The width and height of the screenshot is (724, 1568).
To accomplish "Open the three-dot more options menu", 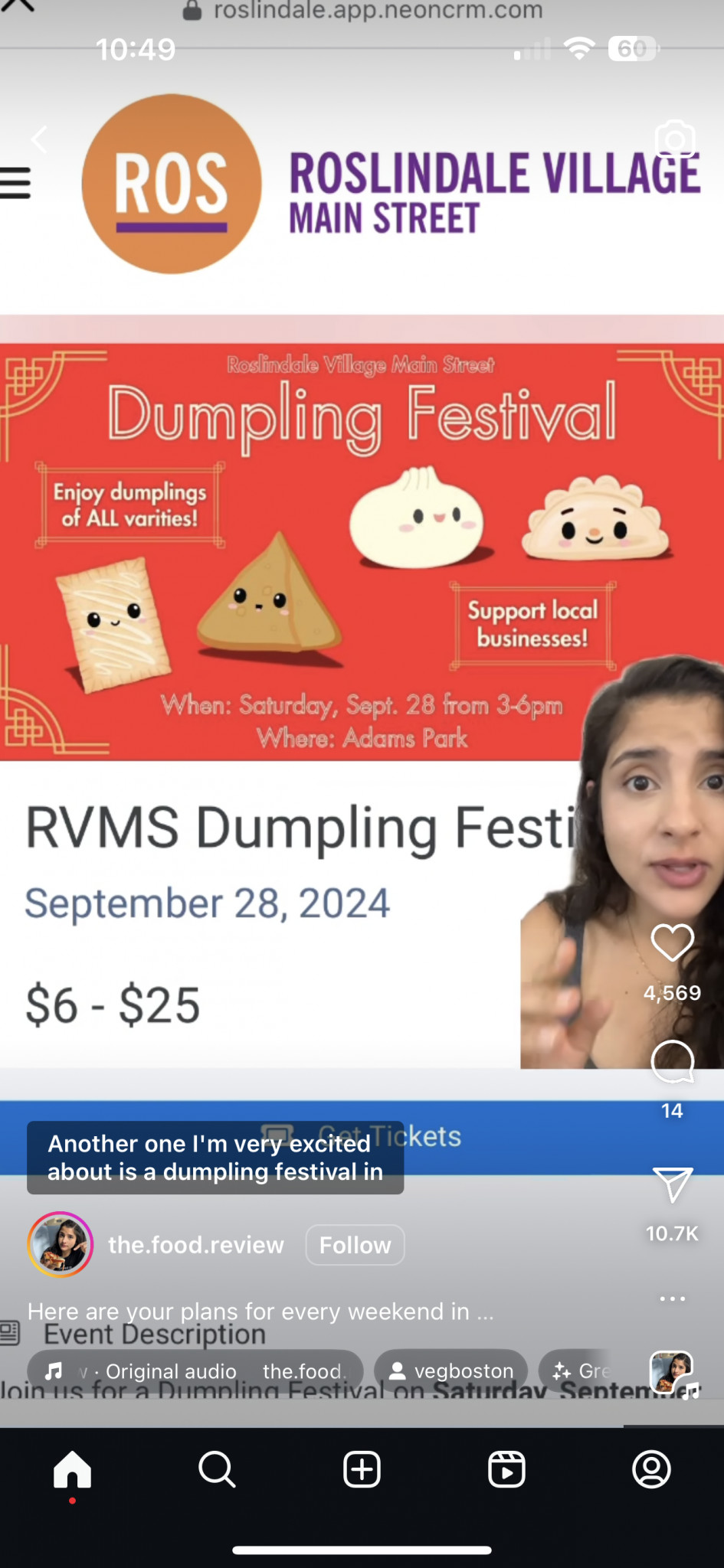I will (672, 1298).
